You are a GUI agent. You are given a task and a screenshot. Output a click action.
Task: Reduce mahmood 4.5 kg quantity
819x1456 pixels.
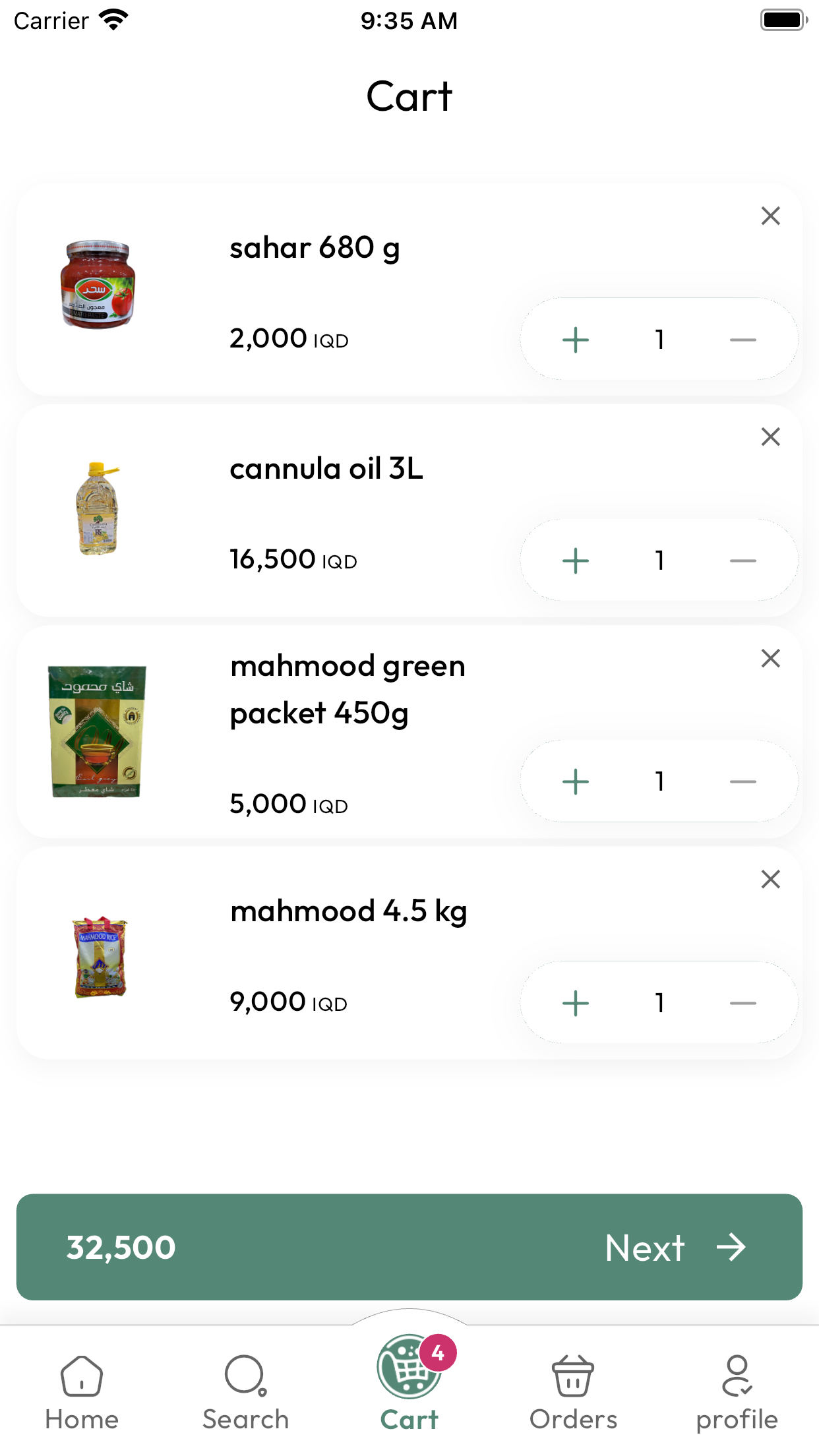click(x=743, y=1003)
